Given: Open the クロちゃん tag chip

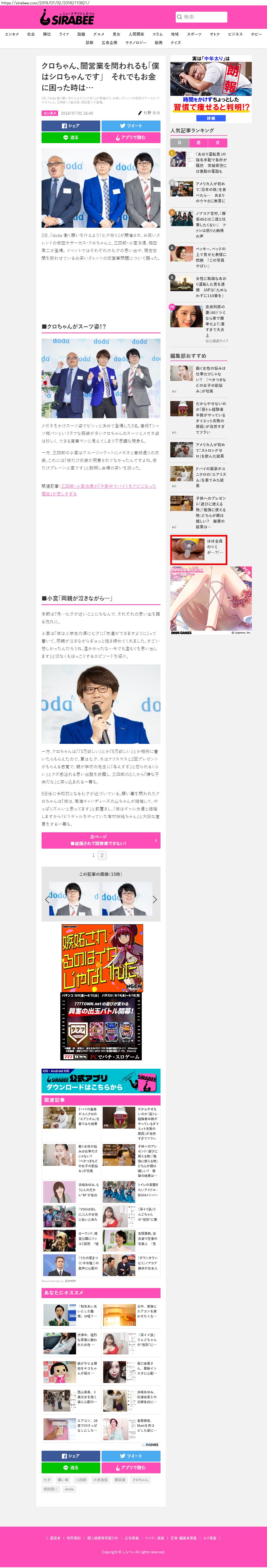Looking at the screenshot, I should point(140,1480).
